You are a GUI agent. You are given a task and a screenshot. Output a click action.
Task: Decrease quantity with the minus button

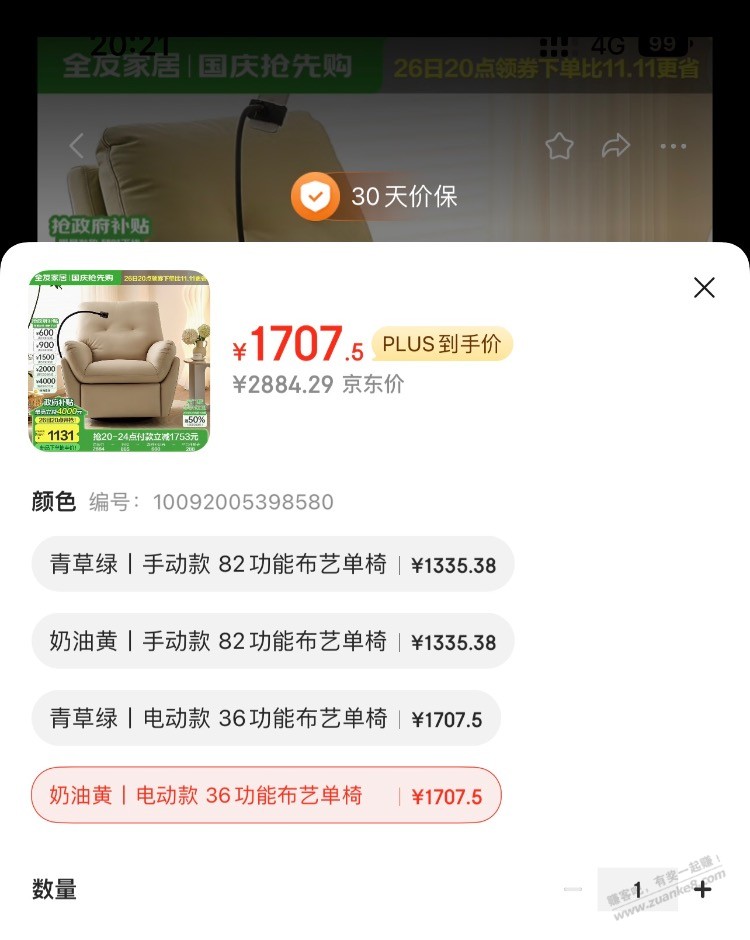pos(573,889)
